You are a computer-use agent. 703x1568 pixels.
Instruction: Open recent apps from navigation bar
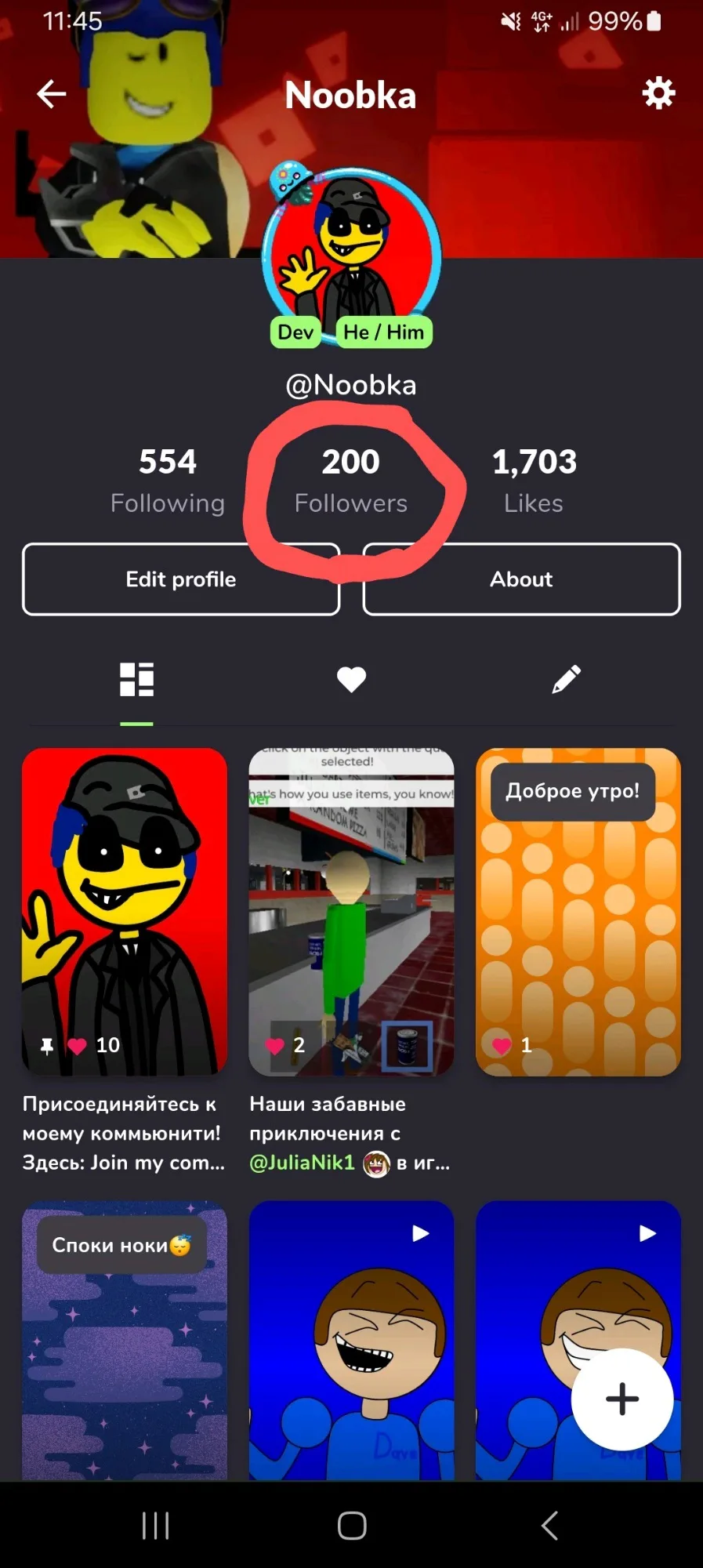155,1526
